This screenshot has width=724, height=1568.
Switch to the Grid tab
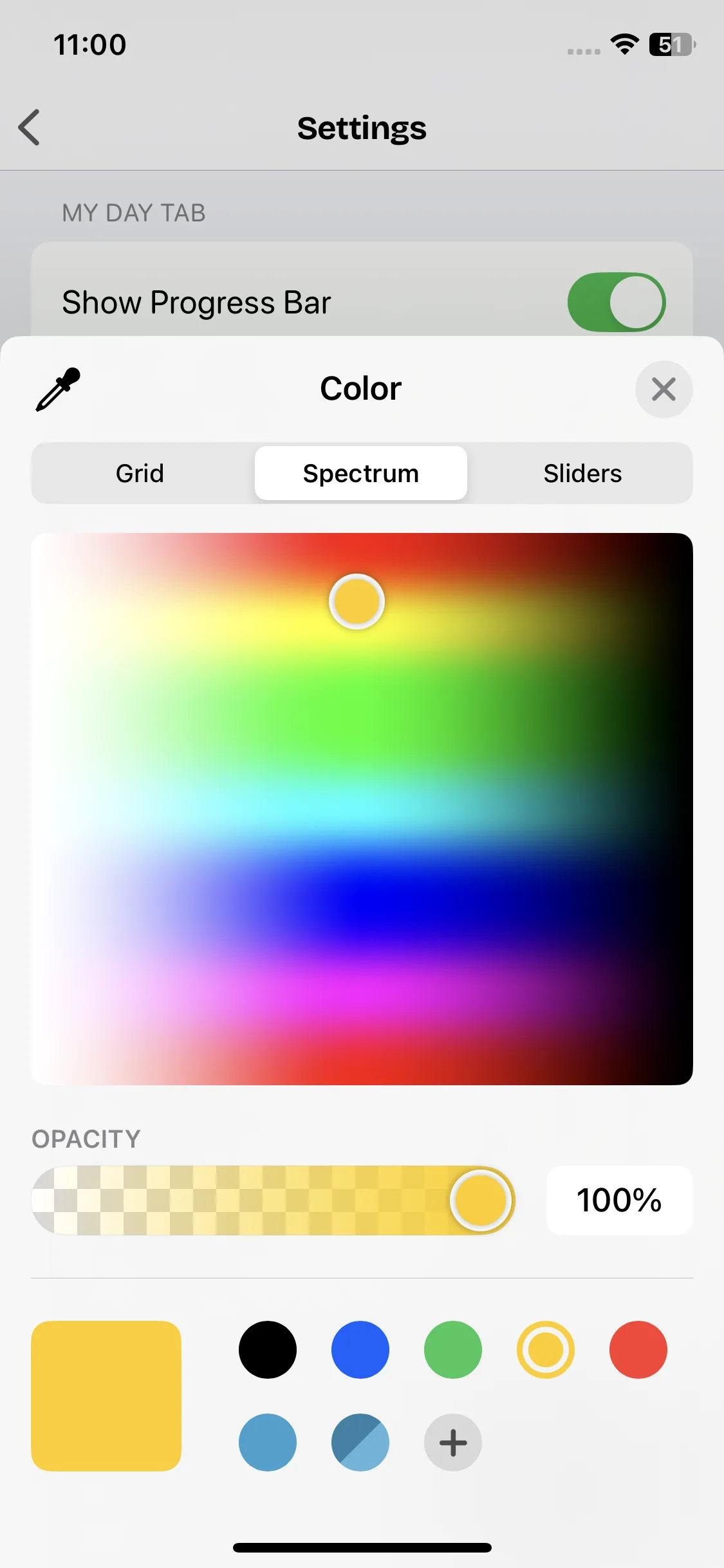click(x=140, y=473)
